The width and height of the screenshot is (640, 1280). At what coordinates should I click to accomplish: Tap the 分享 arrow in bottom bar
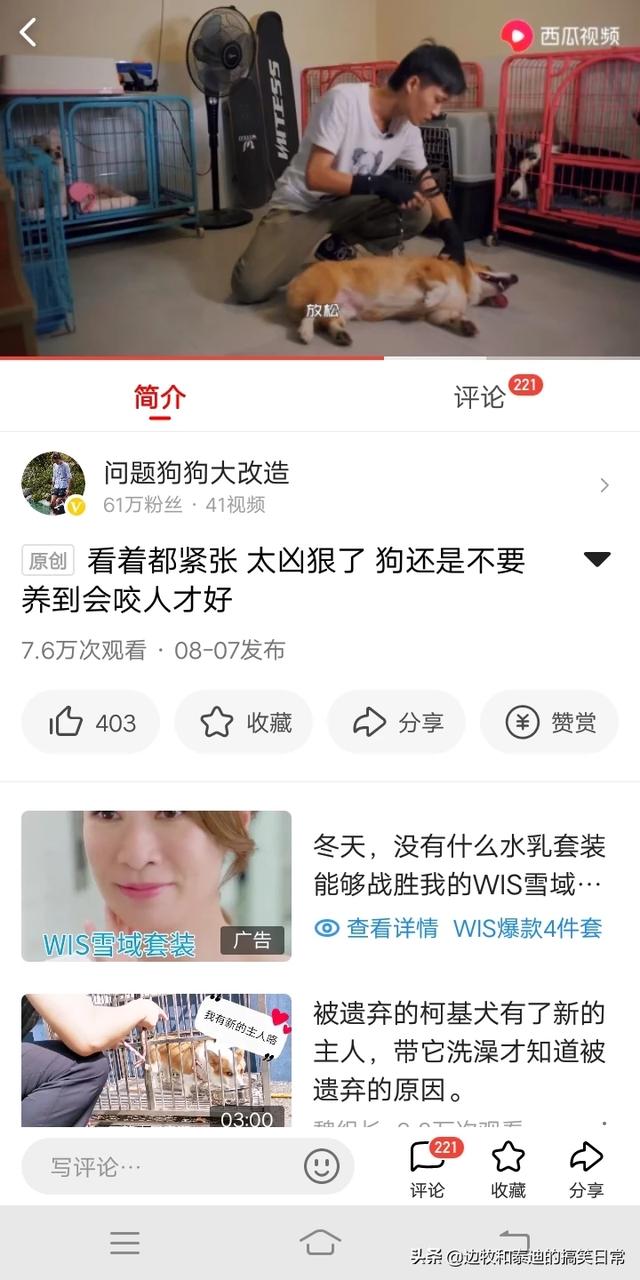[x=586, y=1168]
